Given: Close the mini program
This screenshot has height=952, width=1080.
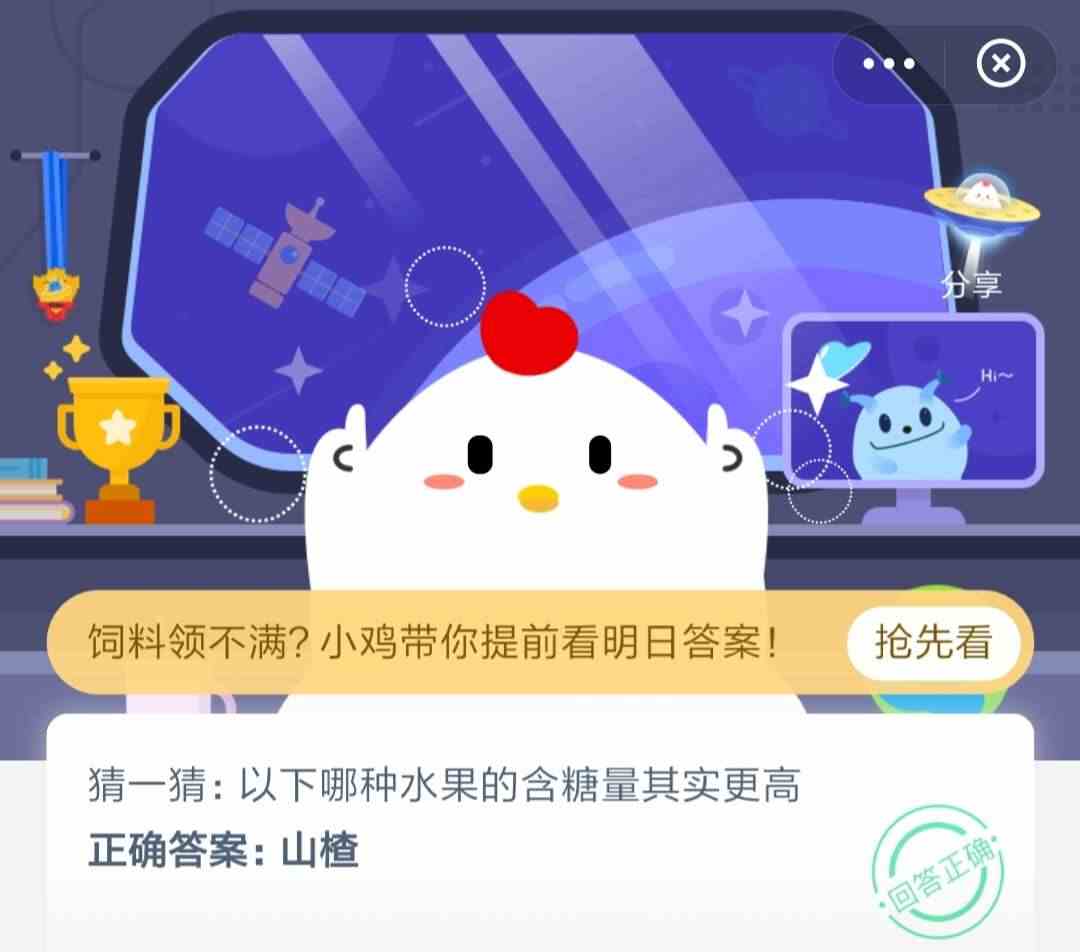Looking at the screenshot, I should click(1000, 65).
